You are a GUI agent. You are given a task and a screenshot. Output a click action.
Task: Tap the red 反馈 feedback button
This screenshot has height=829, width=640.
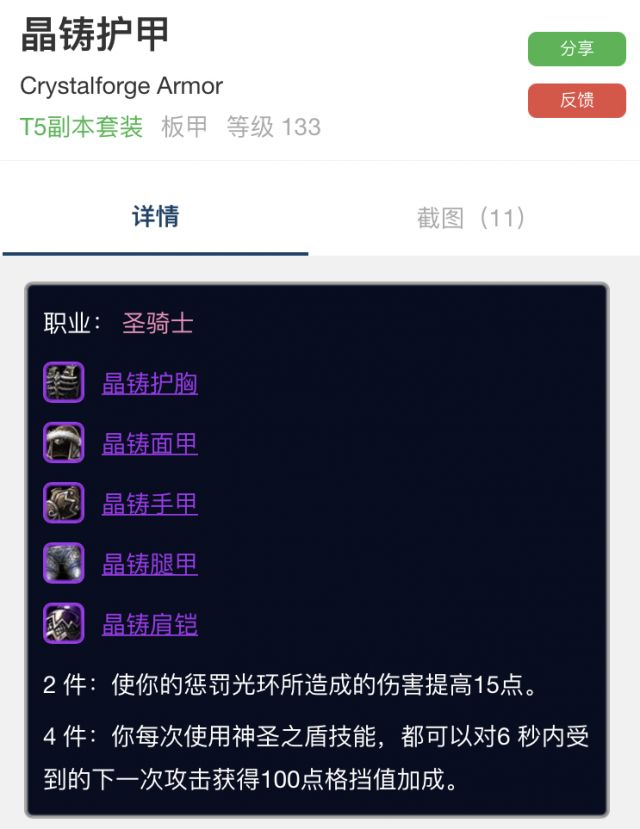coord(577,100)
